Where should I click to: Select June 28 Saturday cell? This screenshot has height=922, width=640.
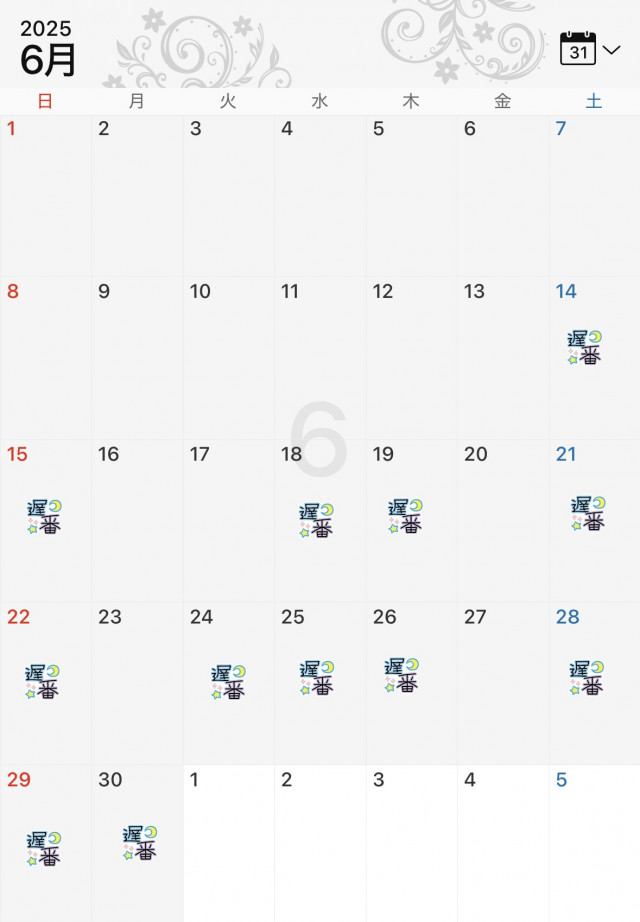(x=594, y=683)
